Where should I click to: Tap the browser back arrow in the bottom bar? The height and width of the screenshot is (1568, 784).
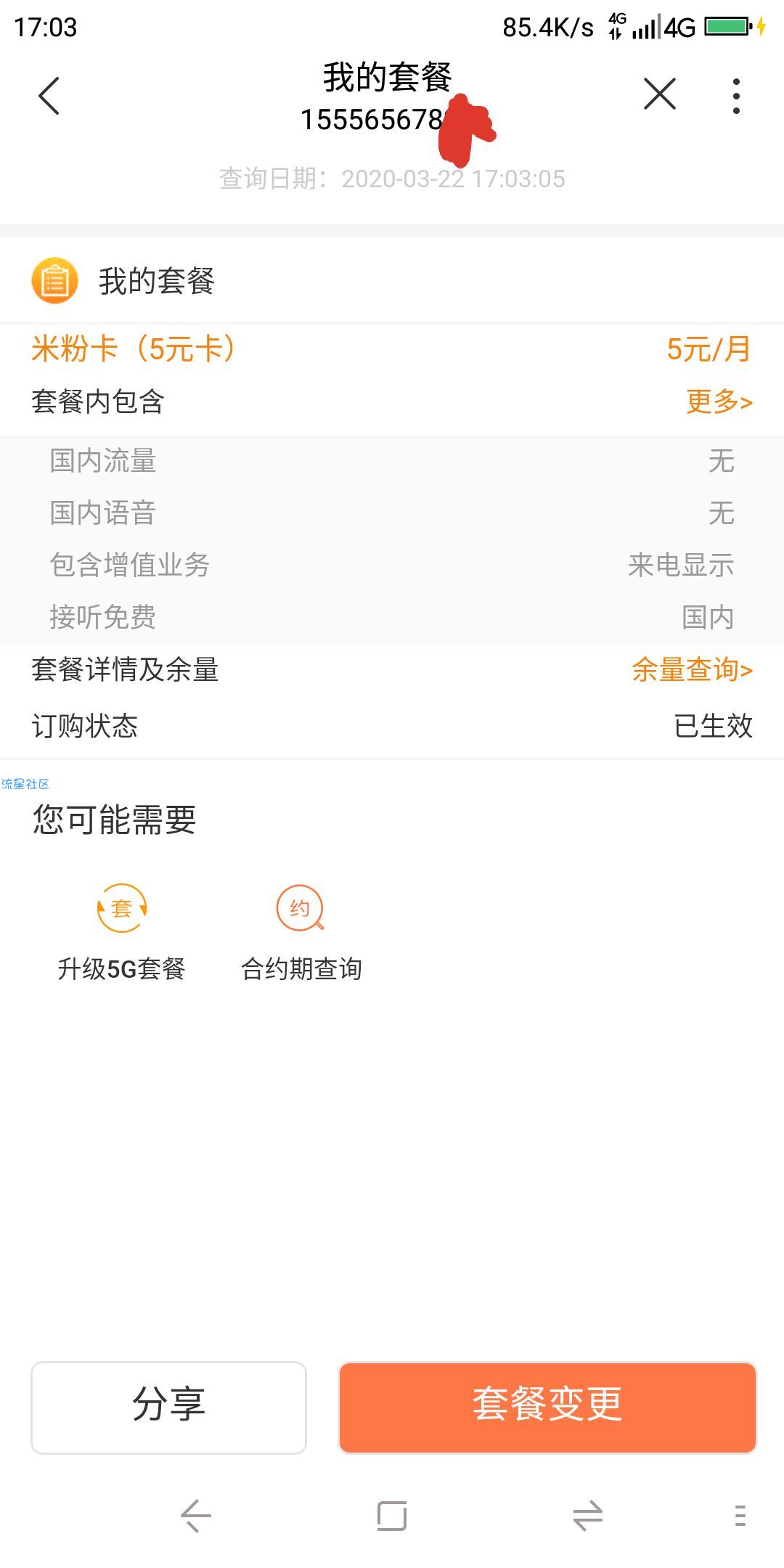(195, 1516)
